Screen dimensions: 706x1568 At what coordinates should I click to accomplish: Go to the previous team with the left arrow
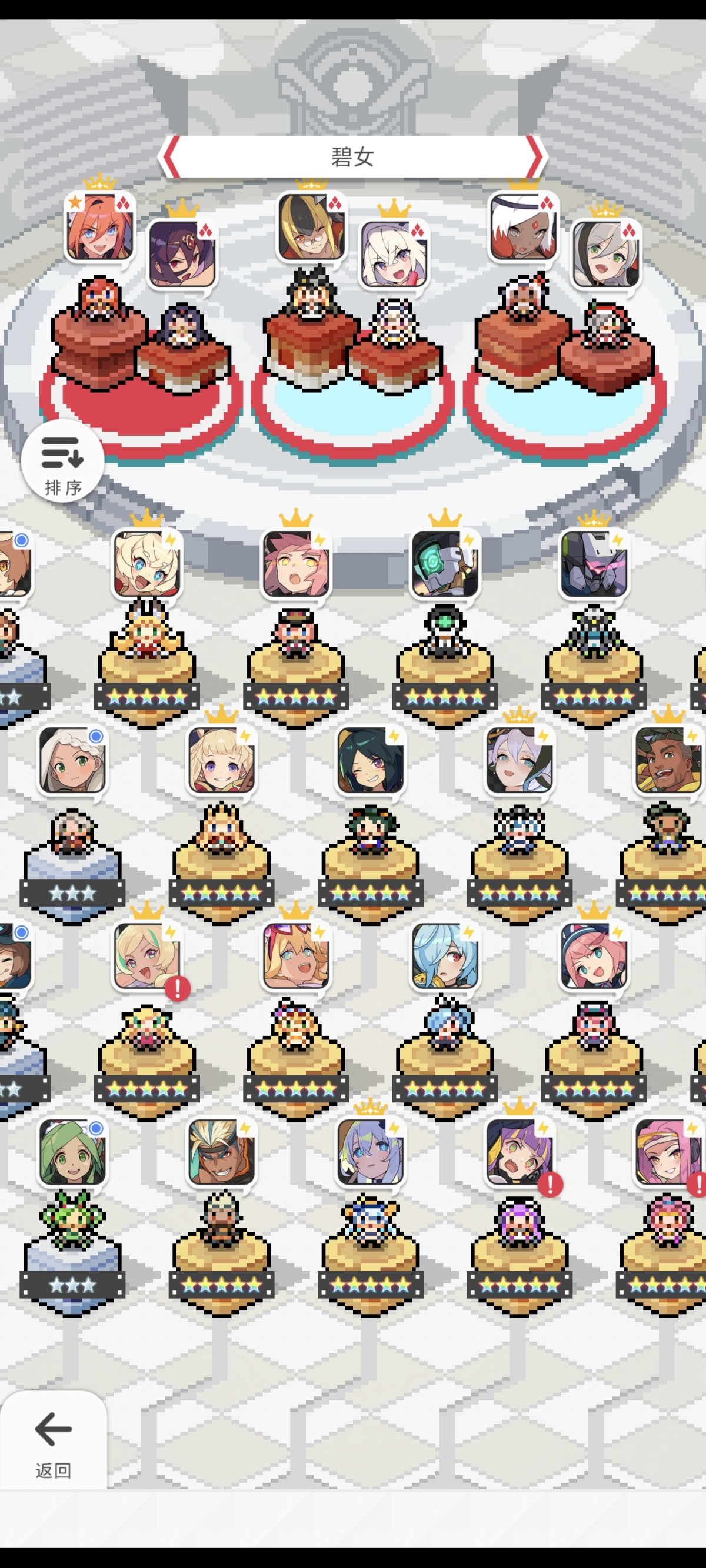click(171, 156)
